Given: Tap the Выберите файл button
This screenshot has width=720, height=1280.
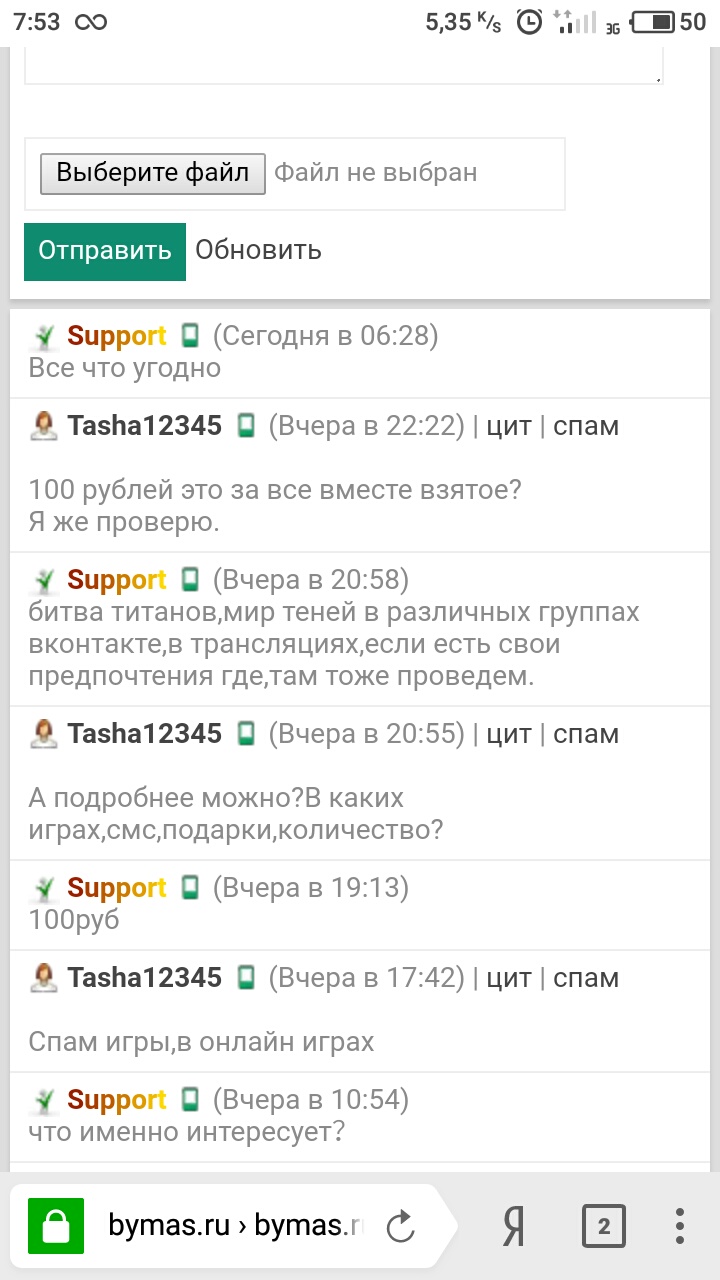Looking at the screenshot, I should tap(152, 173).
